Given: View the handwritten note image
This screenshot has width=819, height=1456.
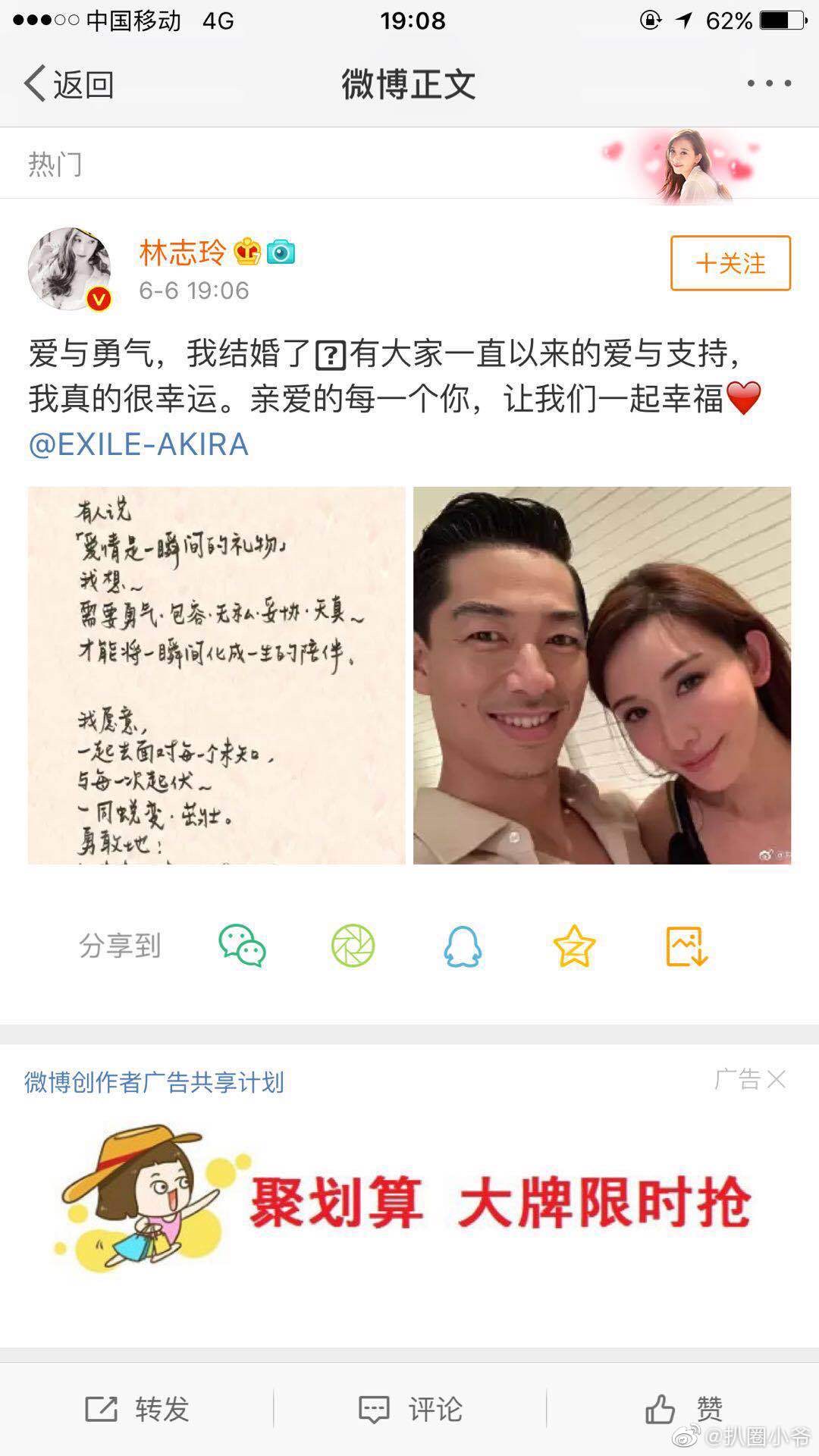Looking at the screenshot, I should click(217, 675).
